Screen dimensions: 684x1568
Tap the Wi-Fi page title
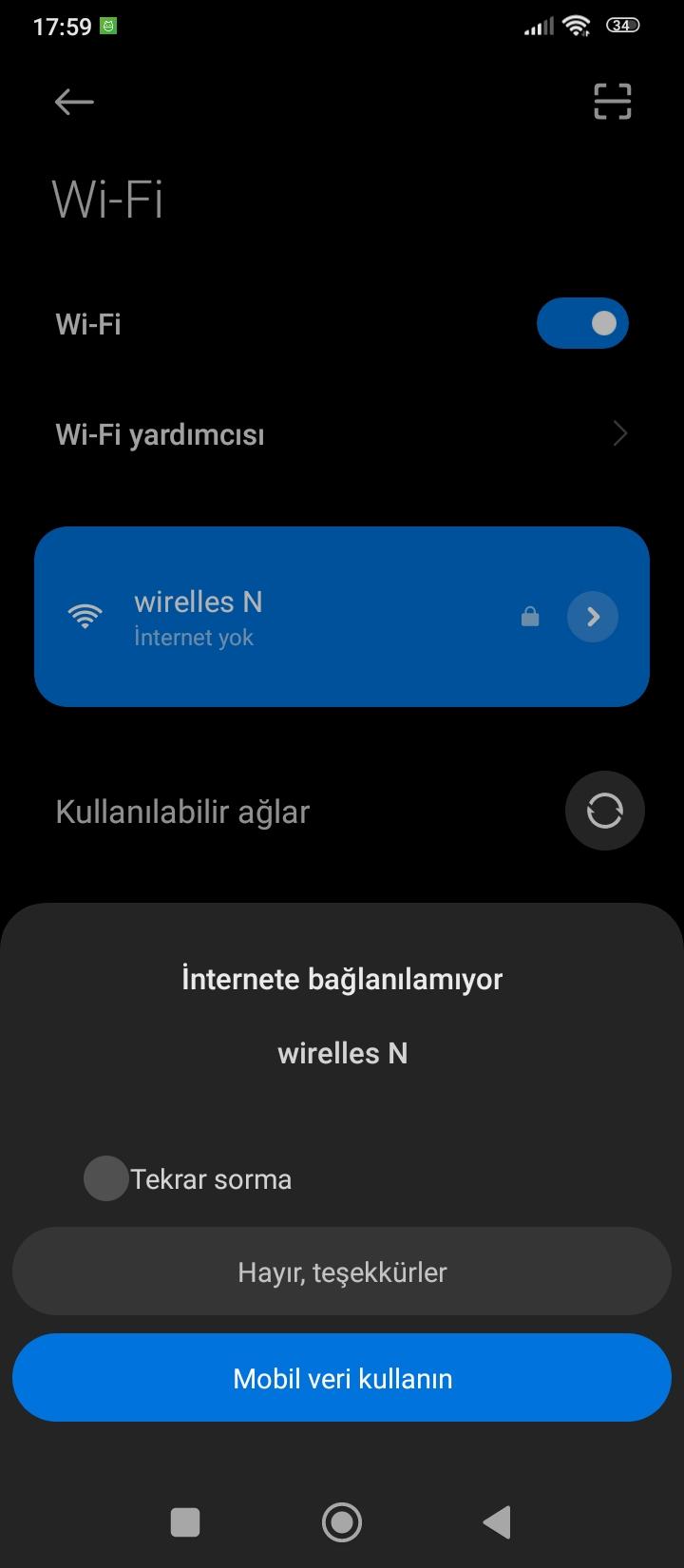click(x=107, y=199)
